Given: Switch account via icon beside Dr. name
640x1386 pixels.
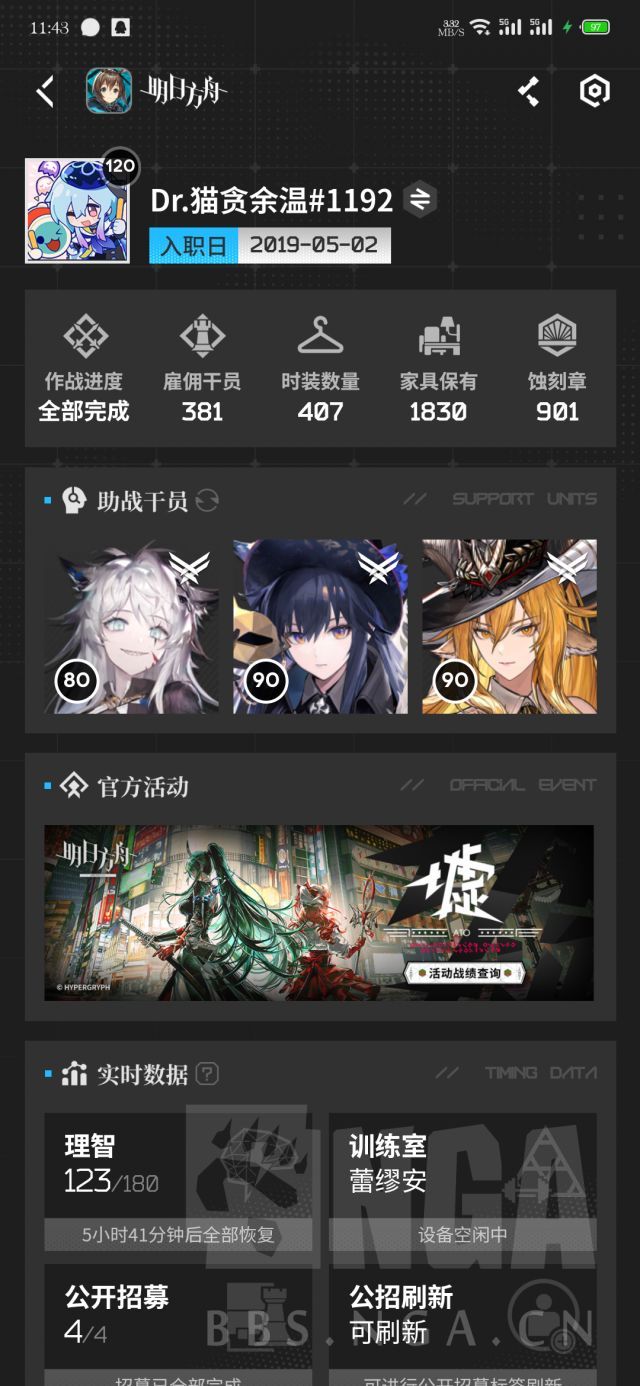Looking at the screenshot, I should (x=420, y=200).
